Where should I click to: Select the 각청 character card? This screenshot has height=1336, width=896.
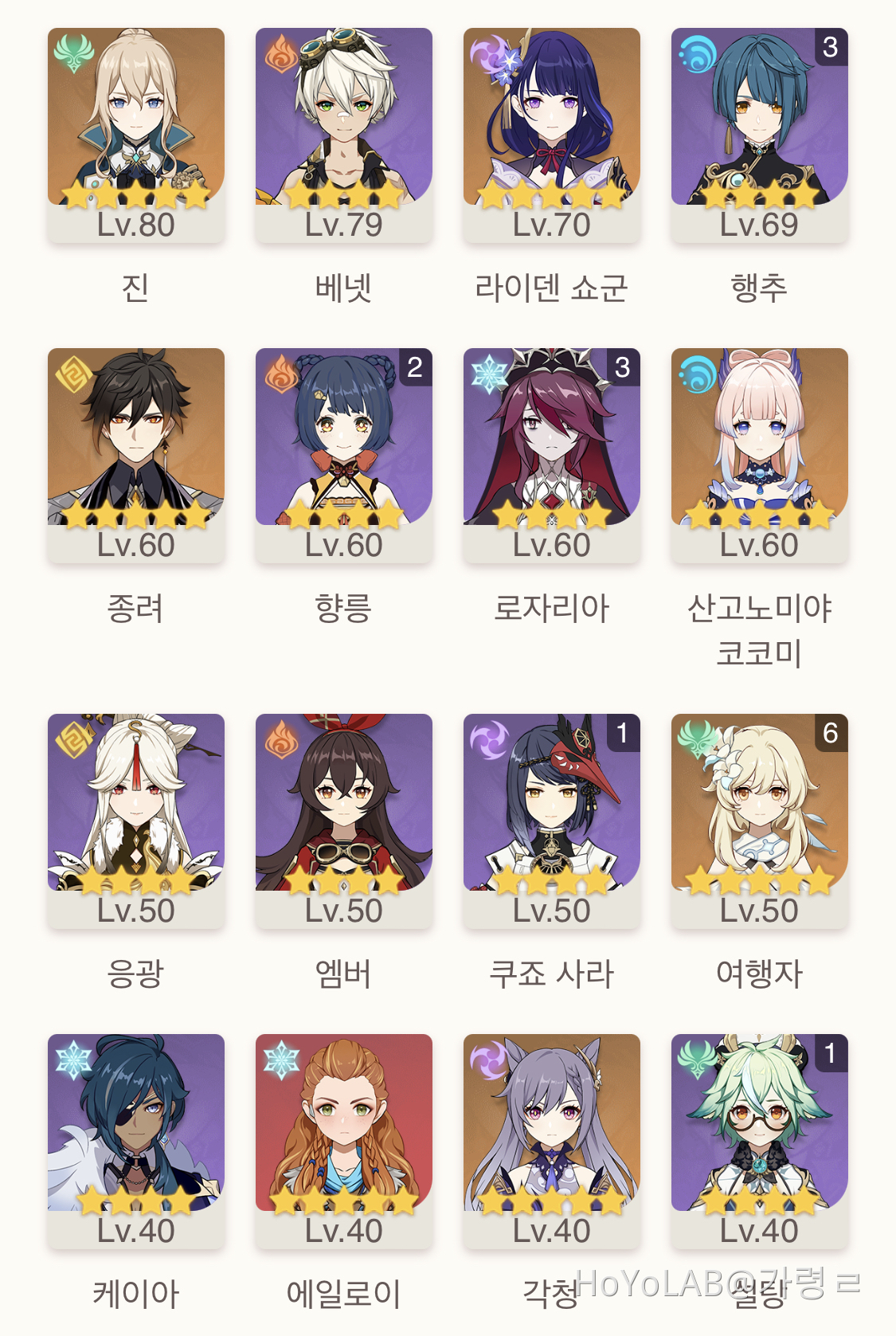coord(552,1140)
